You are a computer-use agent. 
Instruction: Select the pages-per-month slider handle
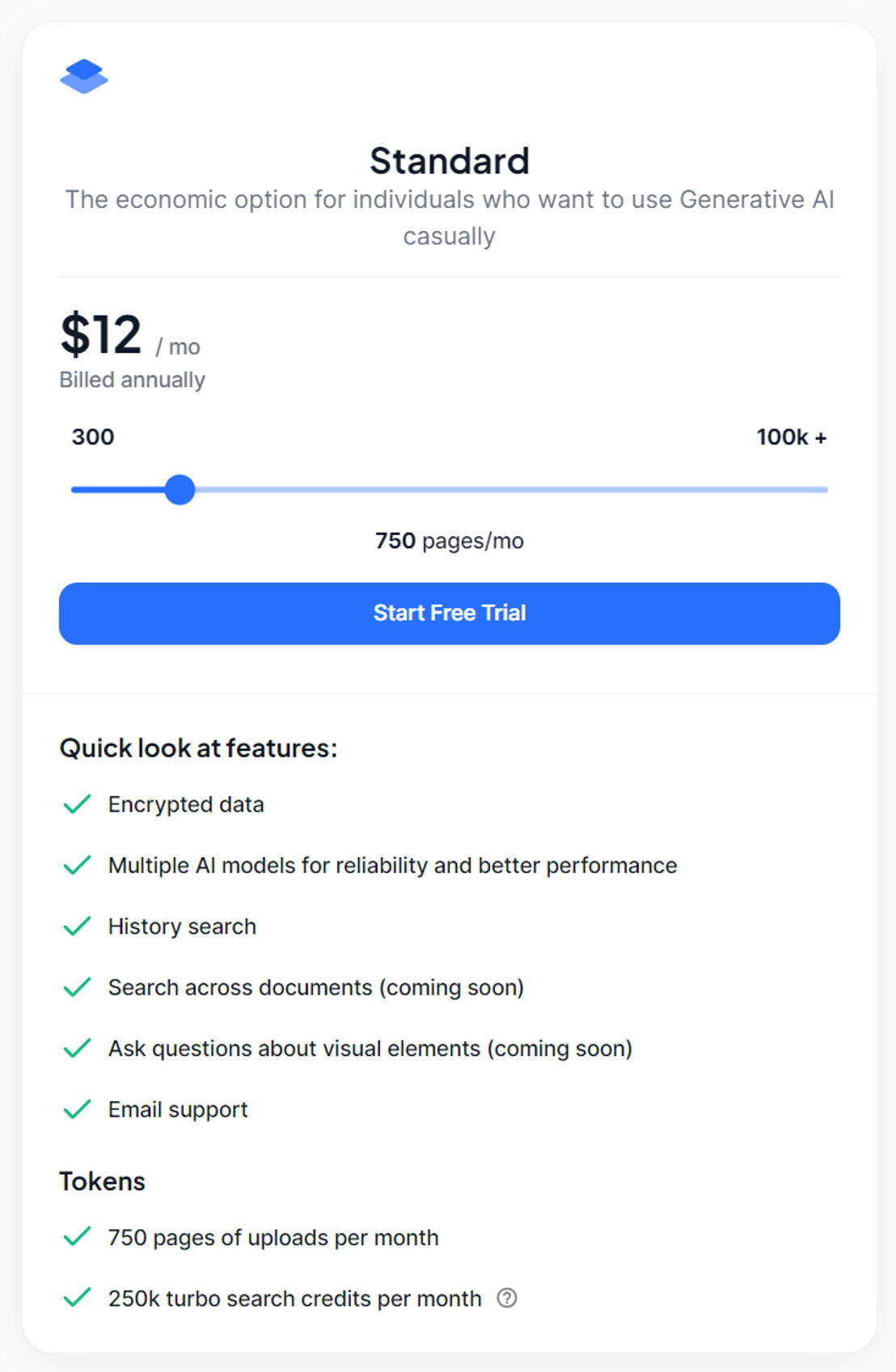pyautogui.click(x=180, y=489)
